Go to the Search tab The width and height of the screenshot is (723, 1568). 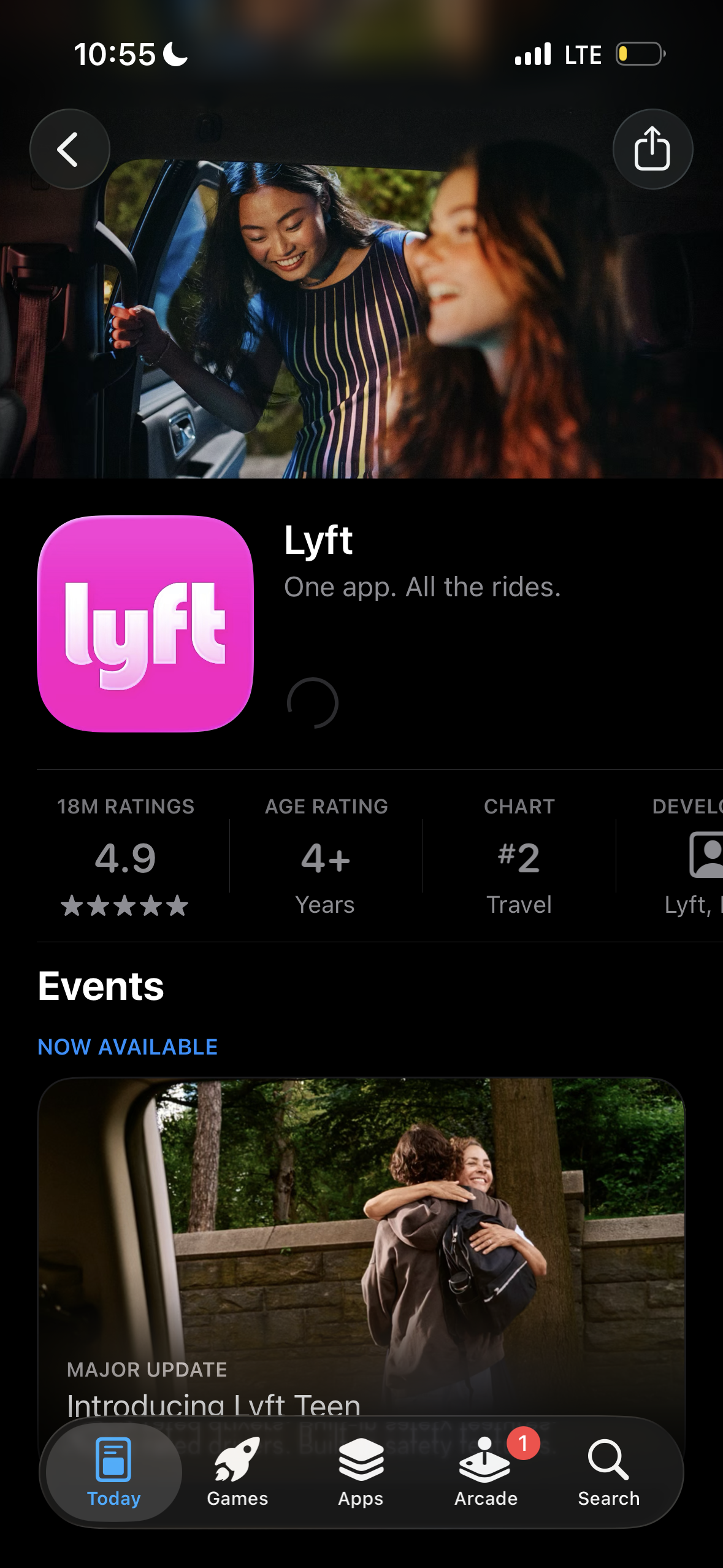point(608,1472)
